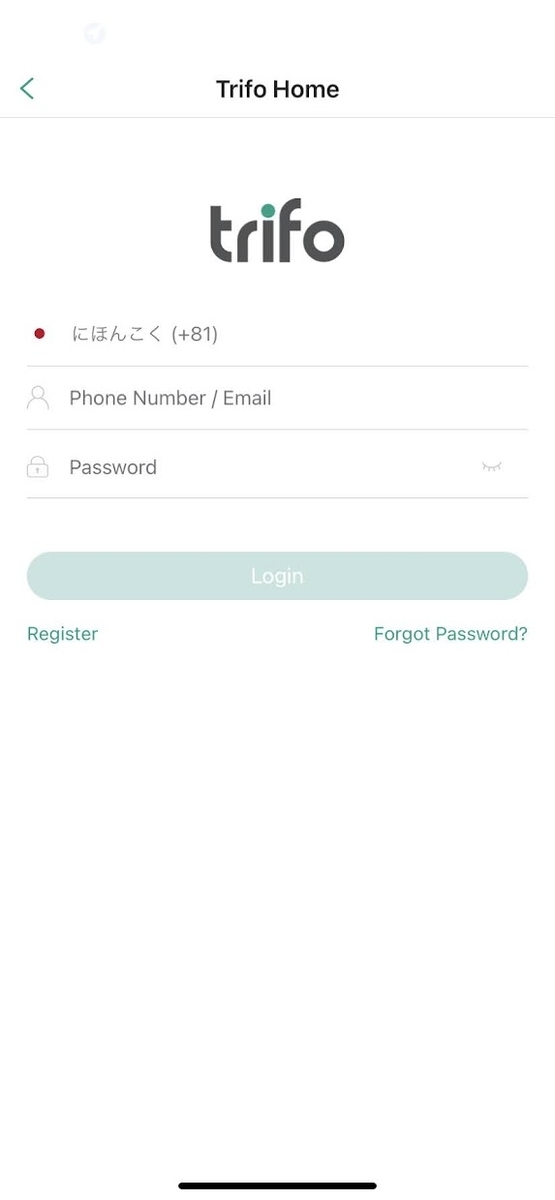
Task: Open Forgot Password? link
Action: point(450,634)
